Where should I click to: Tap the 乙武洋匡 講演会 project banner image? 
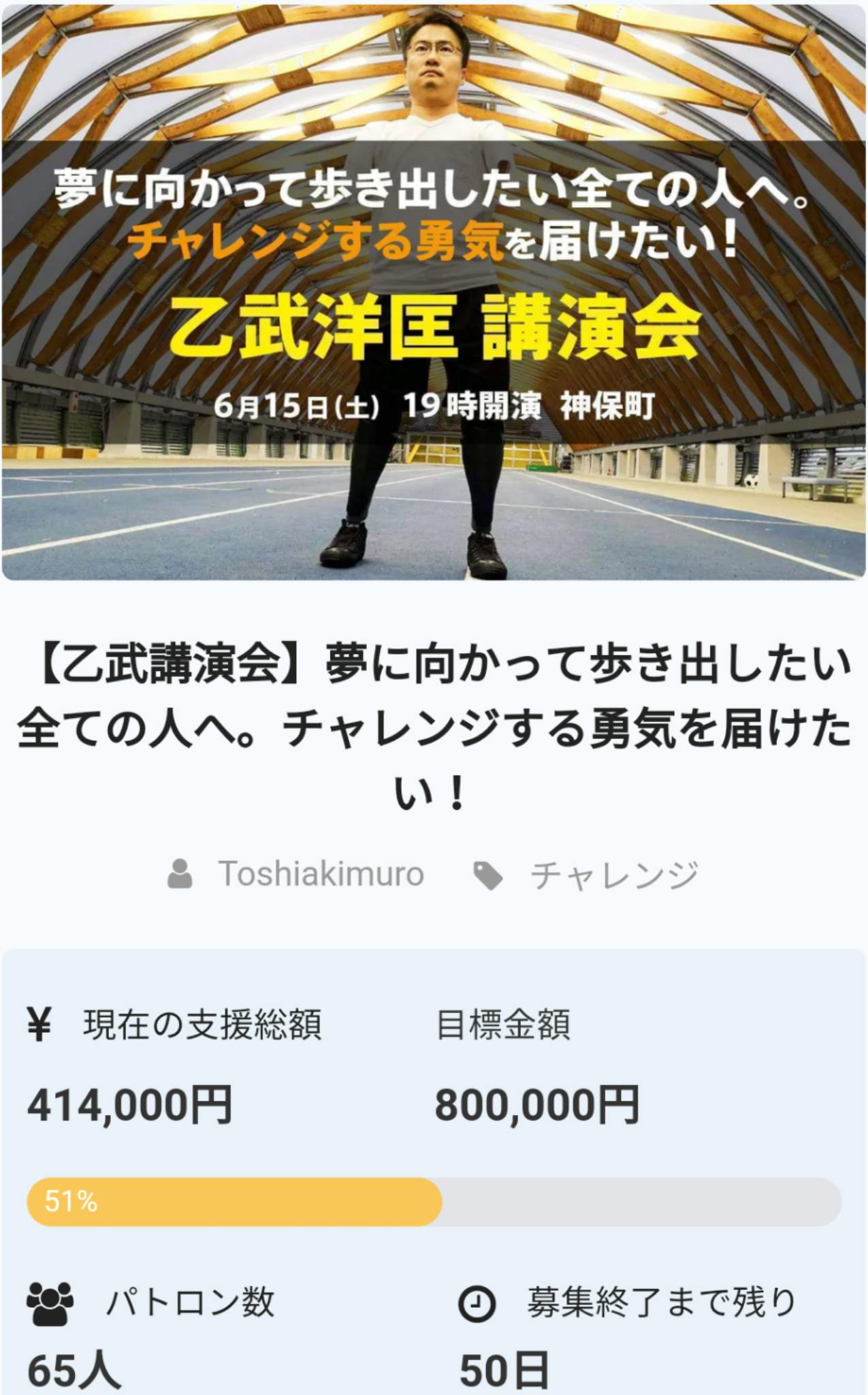(434, 293)
